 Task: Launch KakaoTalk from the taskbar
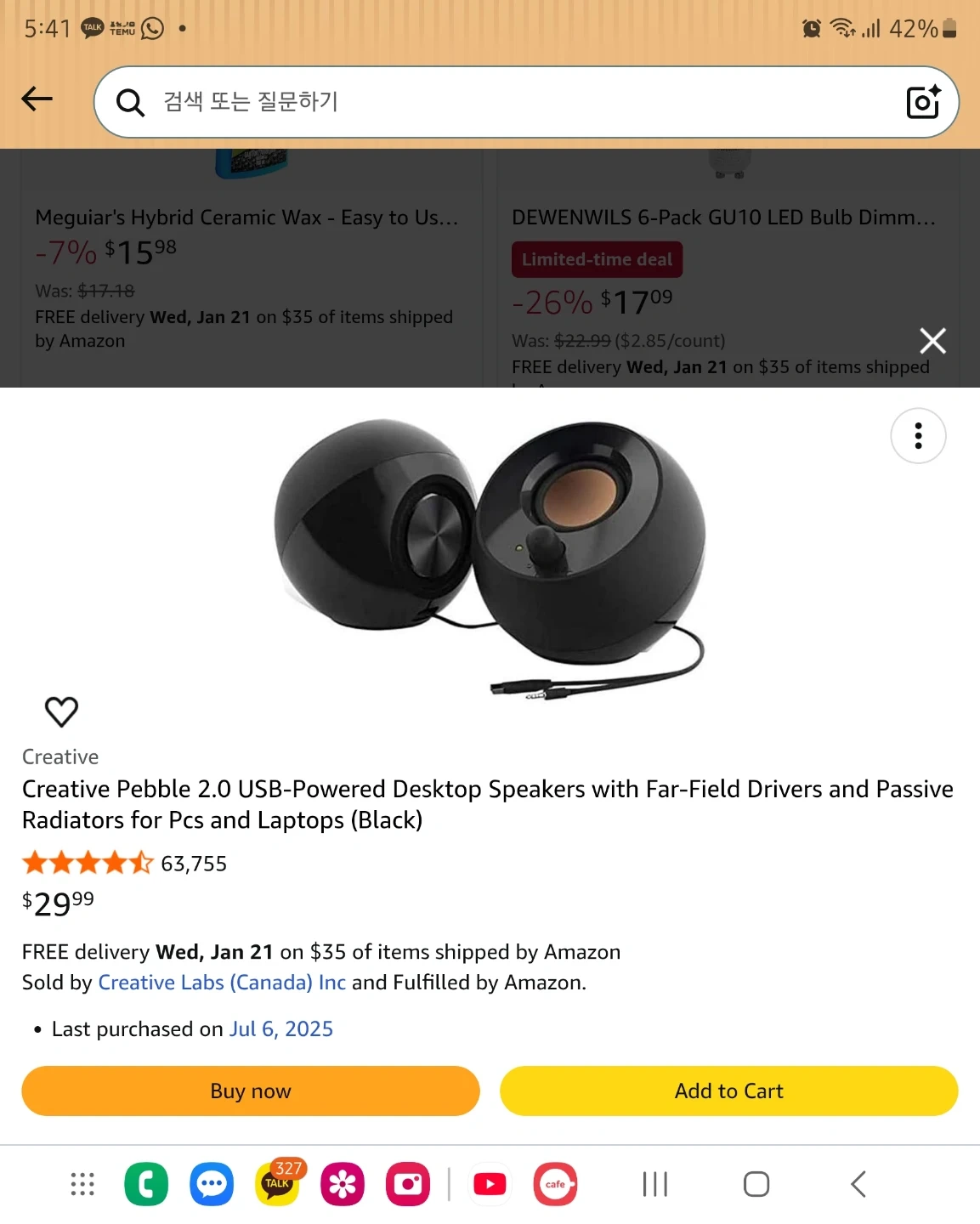tap(278, 1184)
